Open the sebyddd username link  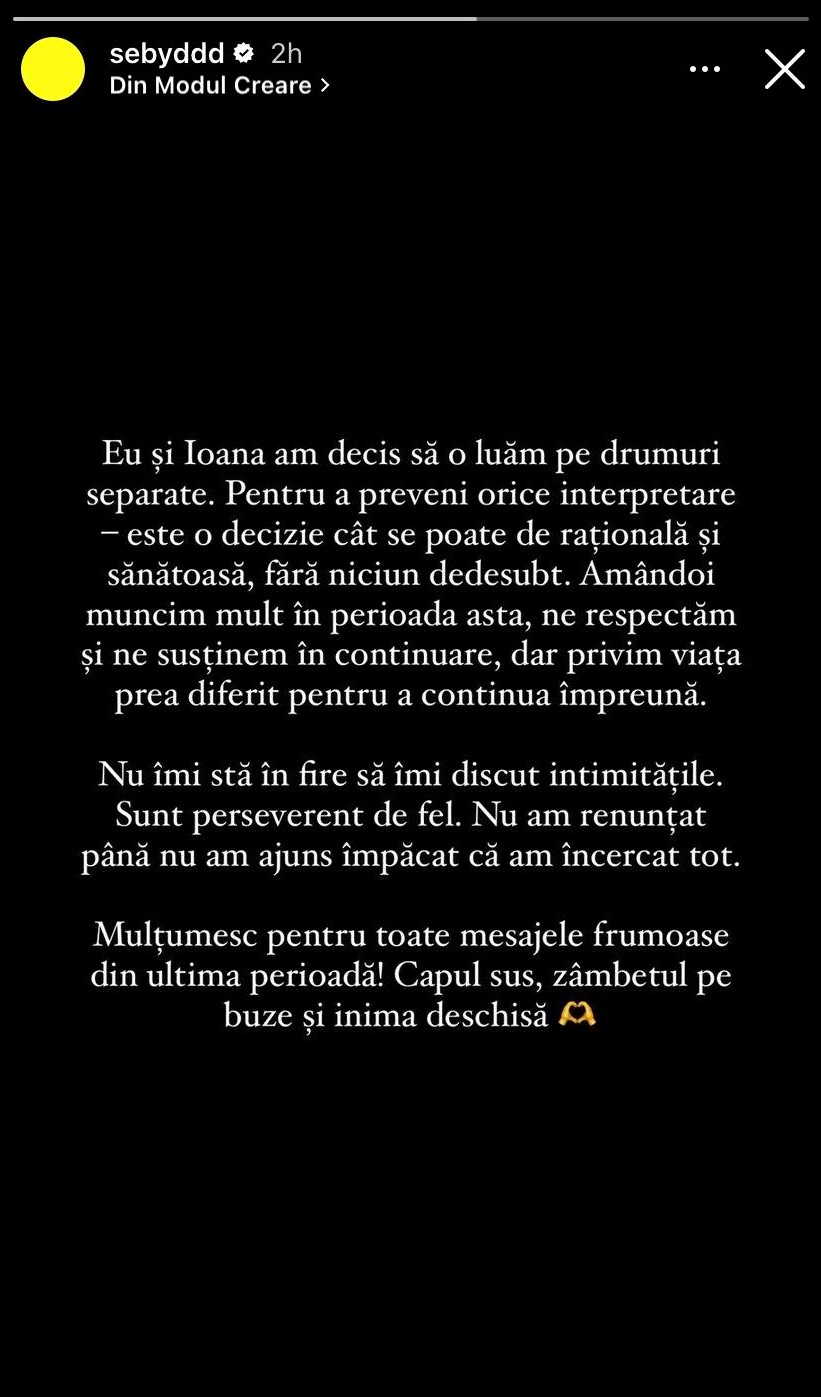pyautogui.click(x=167, y=53)
